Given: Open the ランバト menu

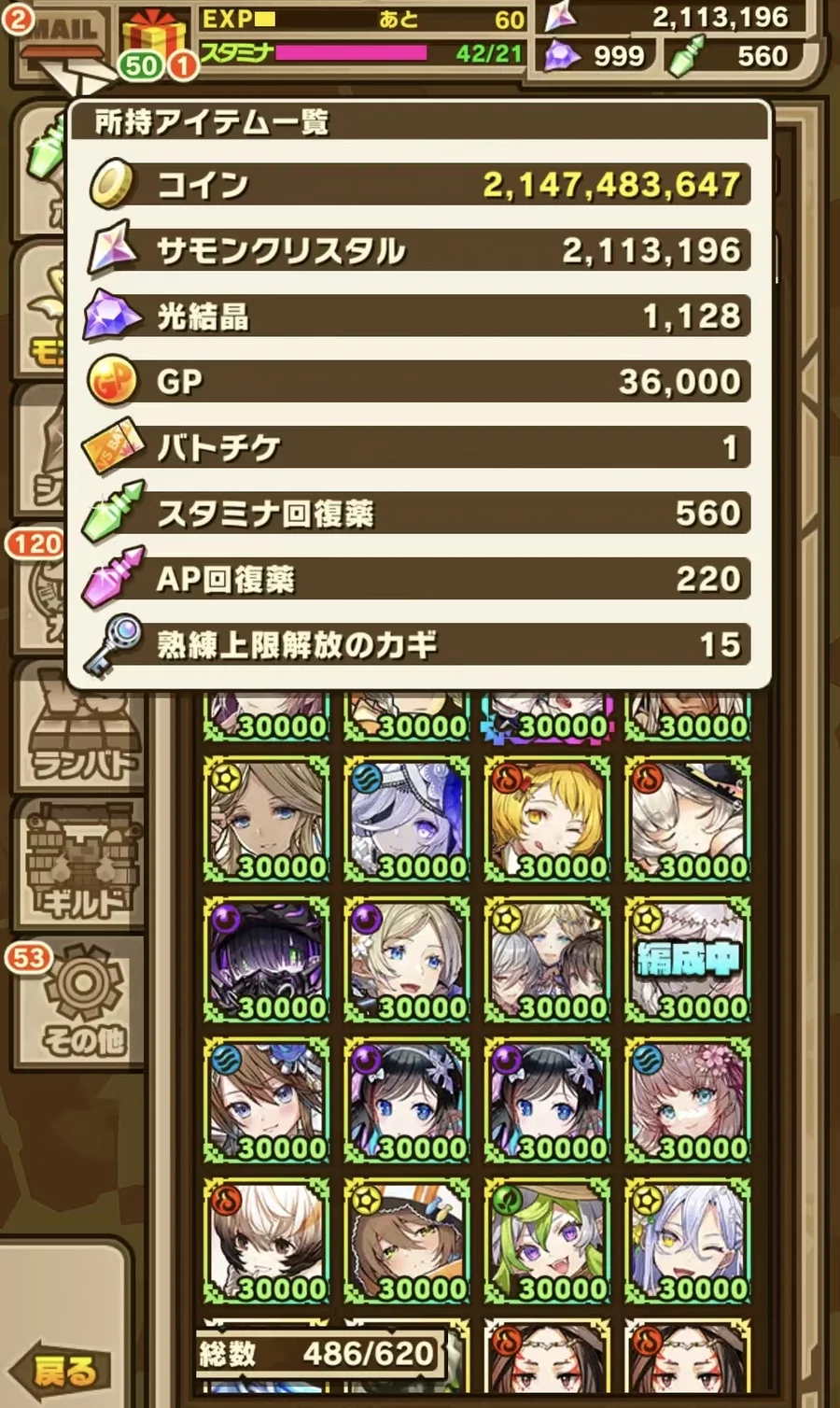Looking at the screenshot, I should coord(79,725).
